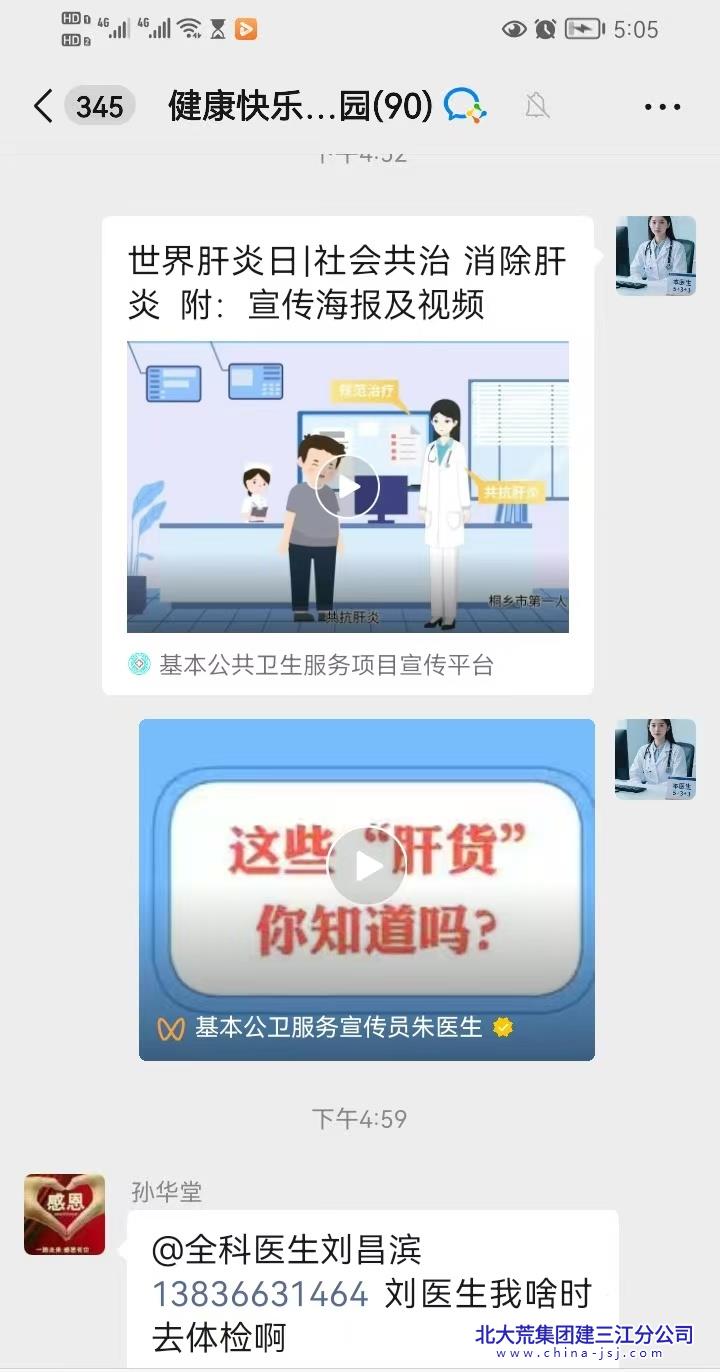Open 孙华堂's profile avatar
This screenshot has height=1372, width=720.
pyautogui.click(x=64, y=1214)
